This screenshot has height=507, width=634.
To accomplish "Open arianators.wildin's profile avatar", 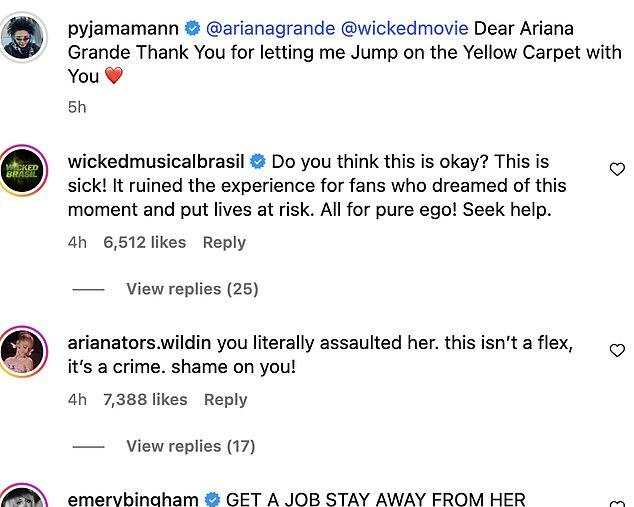I will [25, 352].
